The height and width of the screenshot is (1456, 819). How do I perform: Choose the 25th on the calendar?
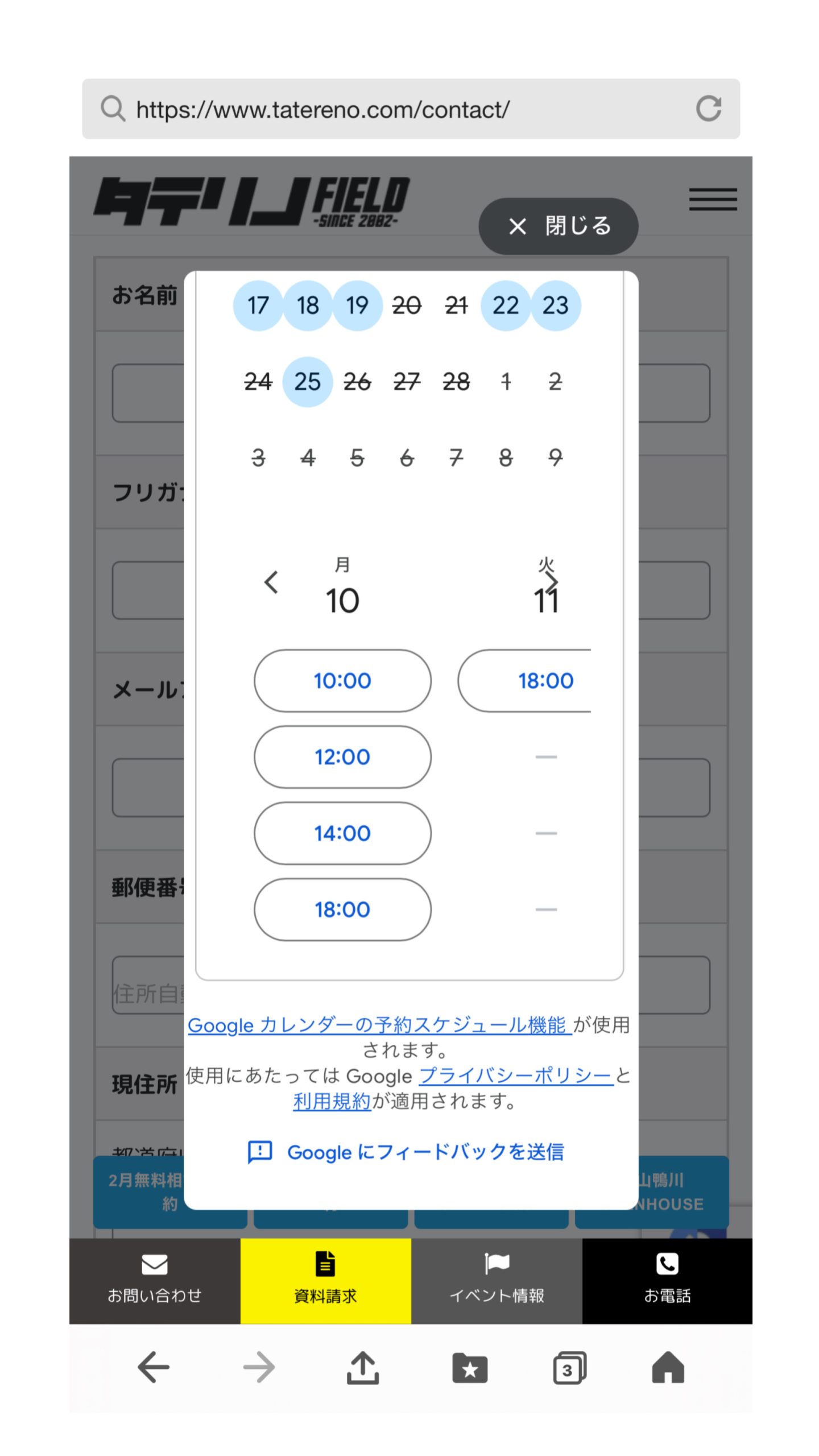307,382
